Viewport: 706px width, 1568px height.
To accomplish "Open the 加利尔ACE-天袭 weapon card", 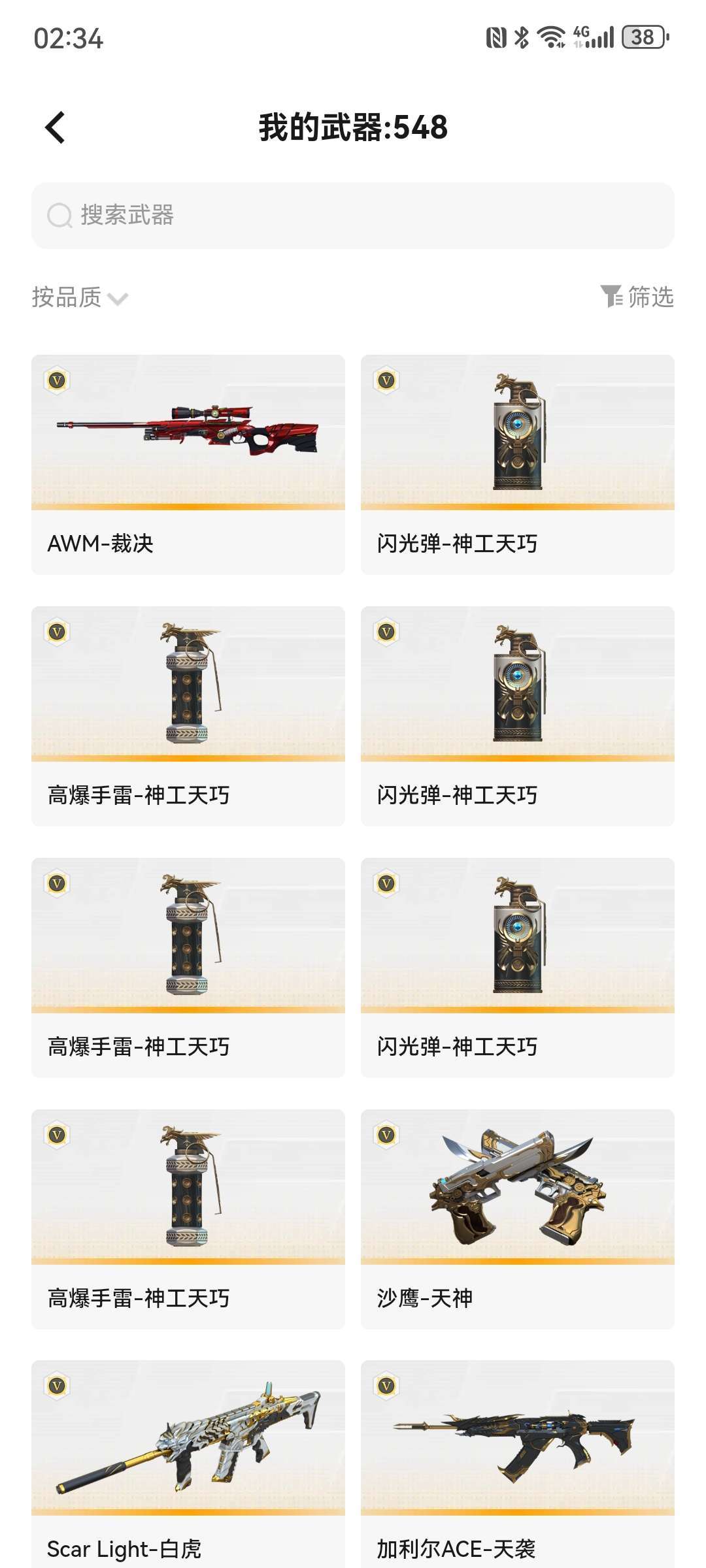I will pyautogui.click(x=517, y=1463).
